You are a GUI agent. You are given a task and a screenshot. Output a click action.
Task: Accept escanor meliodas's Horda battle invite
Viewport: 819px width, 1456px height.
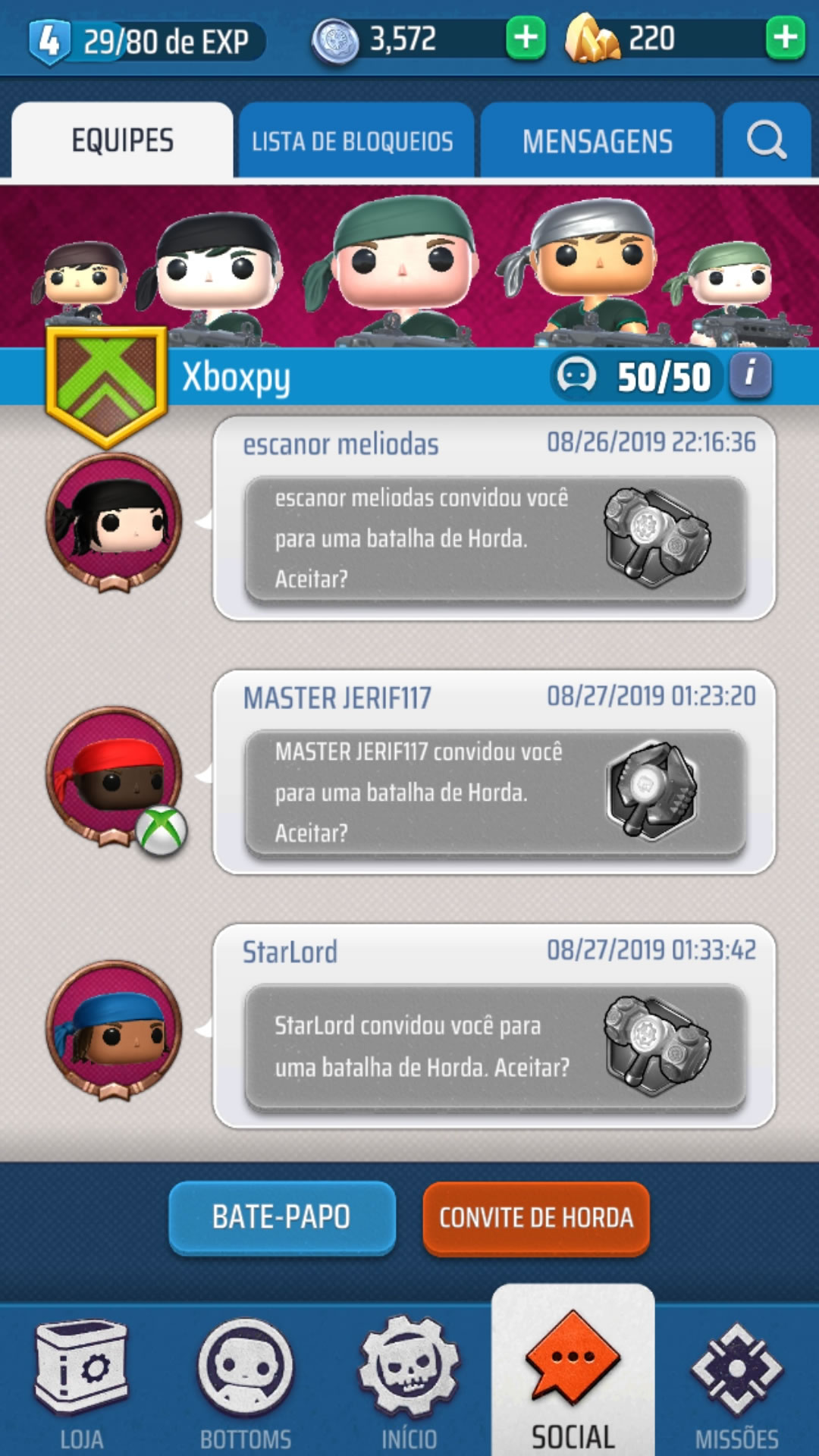click(495, 539)
